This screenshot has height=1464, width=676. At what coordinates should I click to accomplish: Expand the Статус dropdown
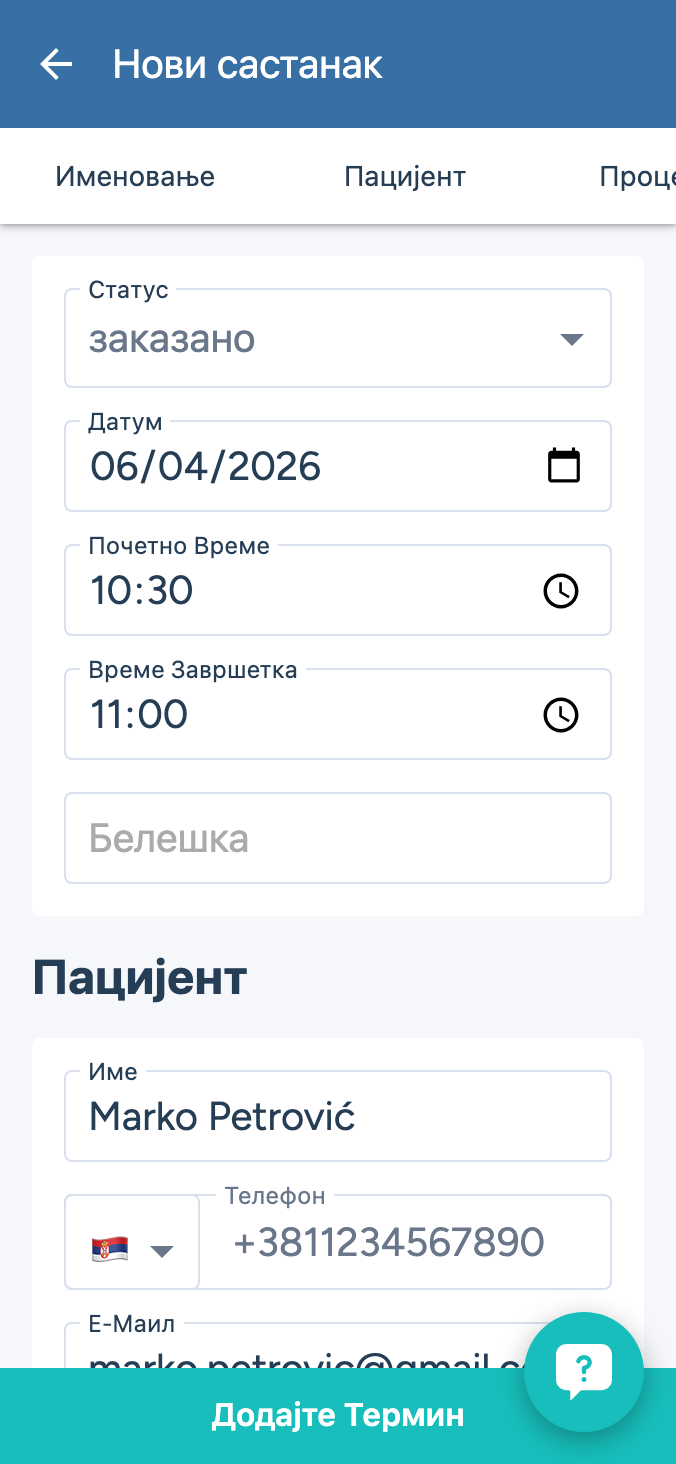[x=338, y=340]
